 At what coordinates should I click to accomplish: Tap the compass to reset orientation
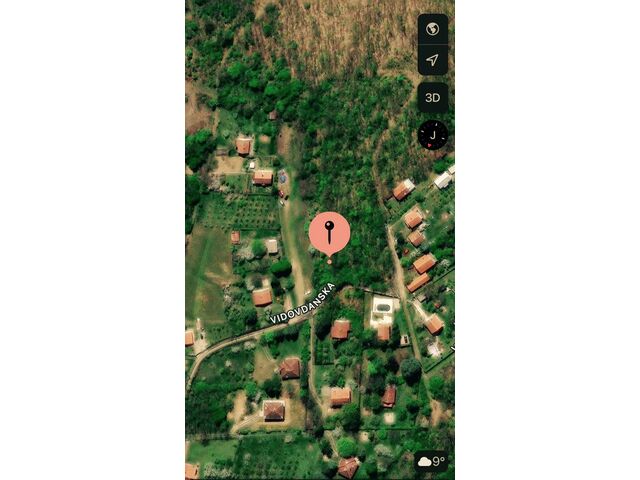click(x=433, y=135)
